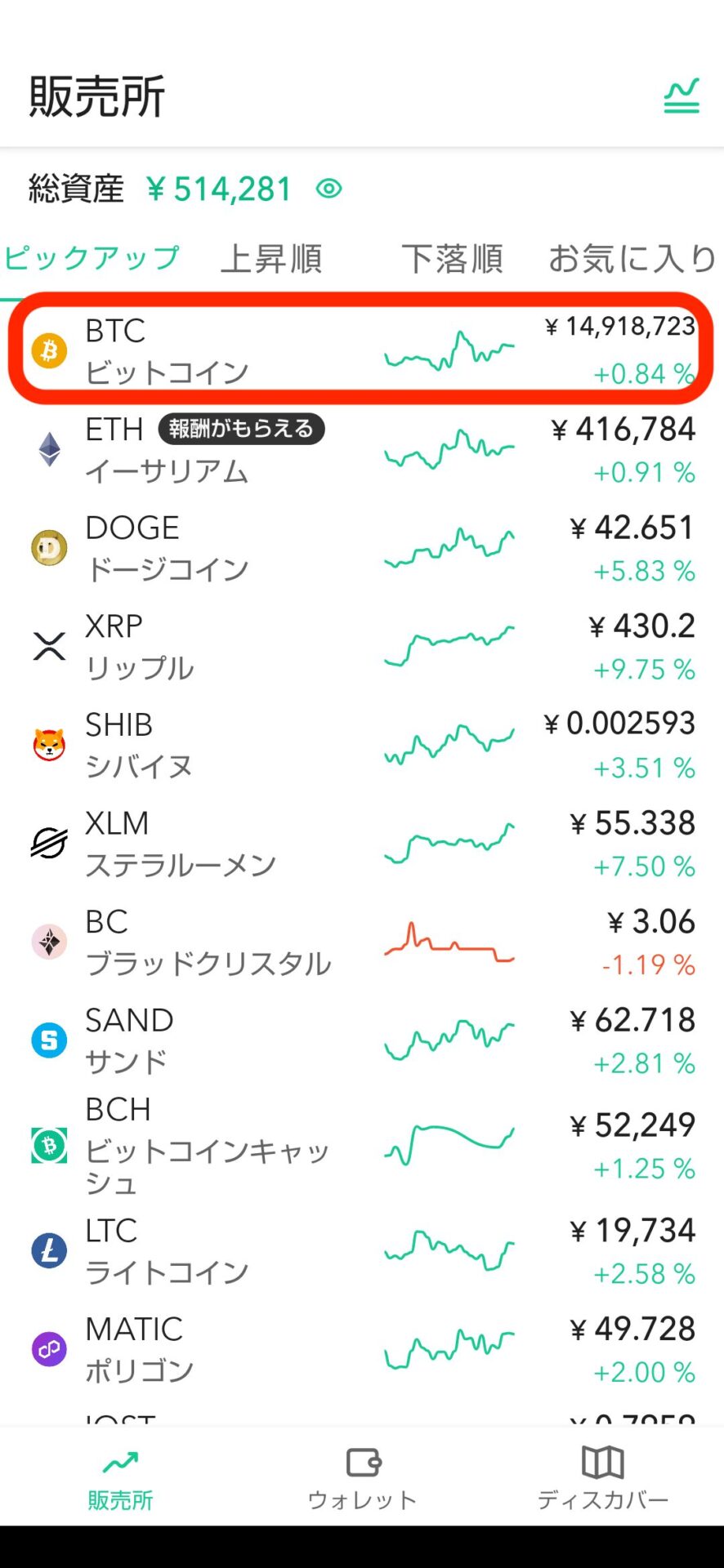The width and height of the screenshot is (724, 1568).
Task: Open the BC ブラッドクリスタル row
Action: click(x=362, y=942)
